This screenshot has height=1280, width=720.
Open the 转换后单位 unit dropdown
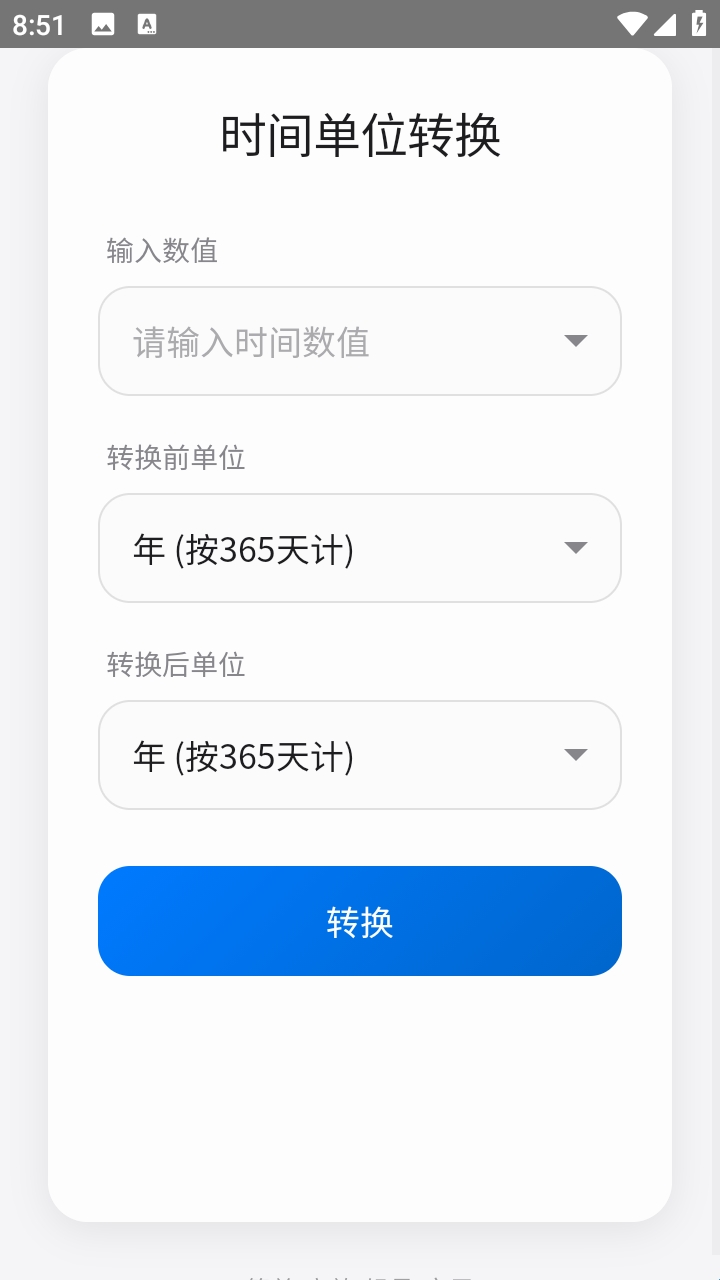pyautogui.click(x=360, y=756)
